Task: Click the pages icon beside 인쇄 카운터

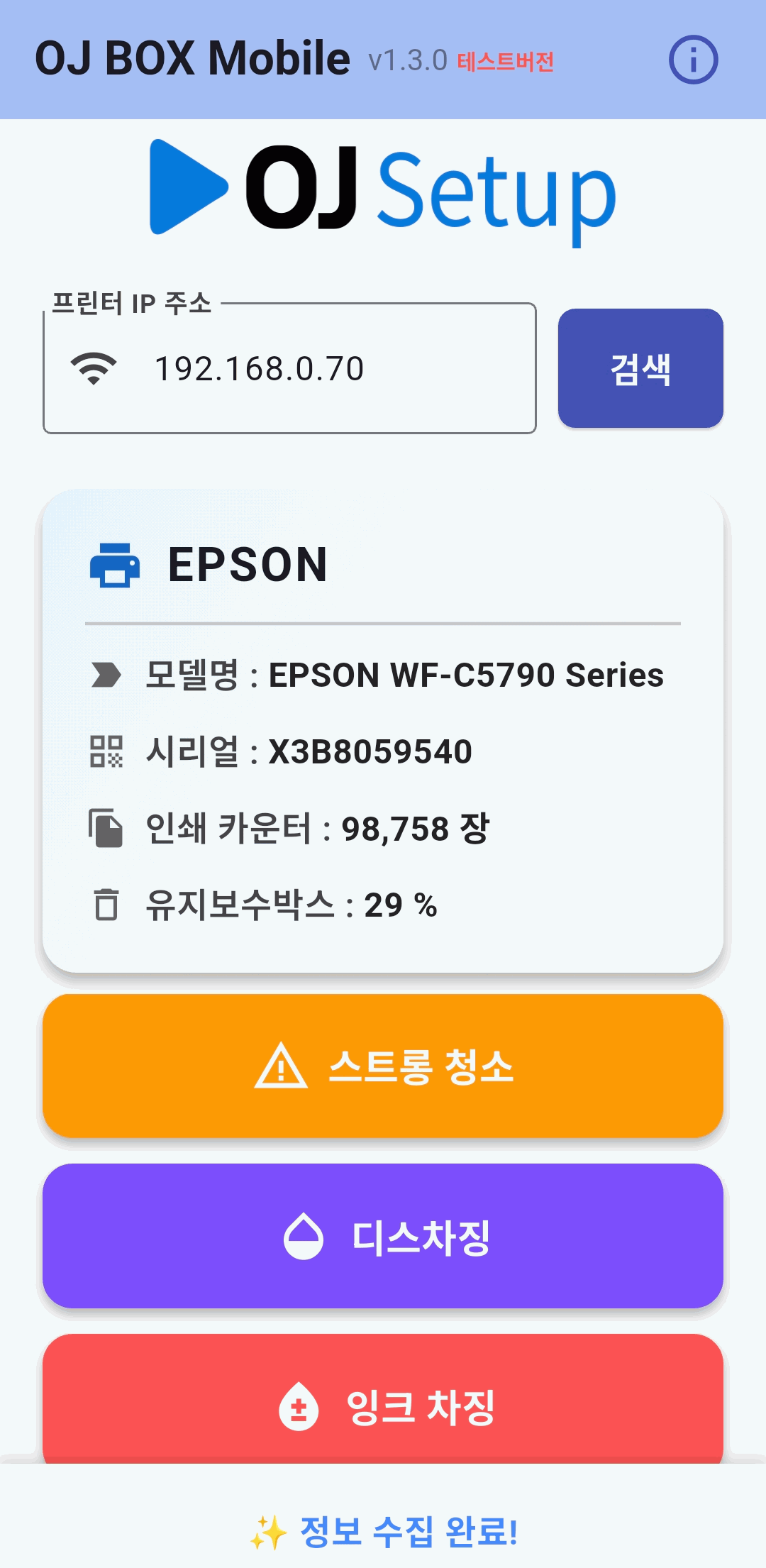Action: (105, 827)
